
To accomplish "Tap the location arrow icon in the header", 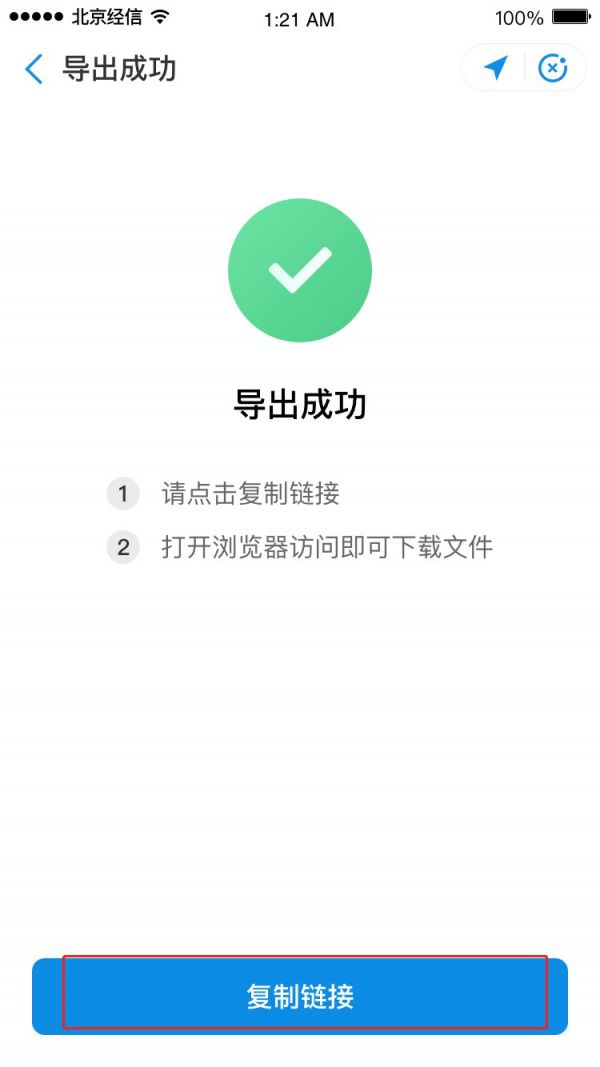I will [496, 67].
